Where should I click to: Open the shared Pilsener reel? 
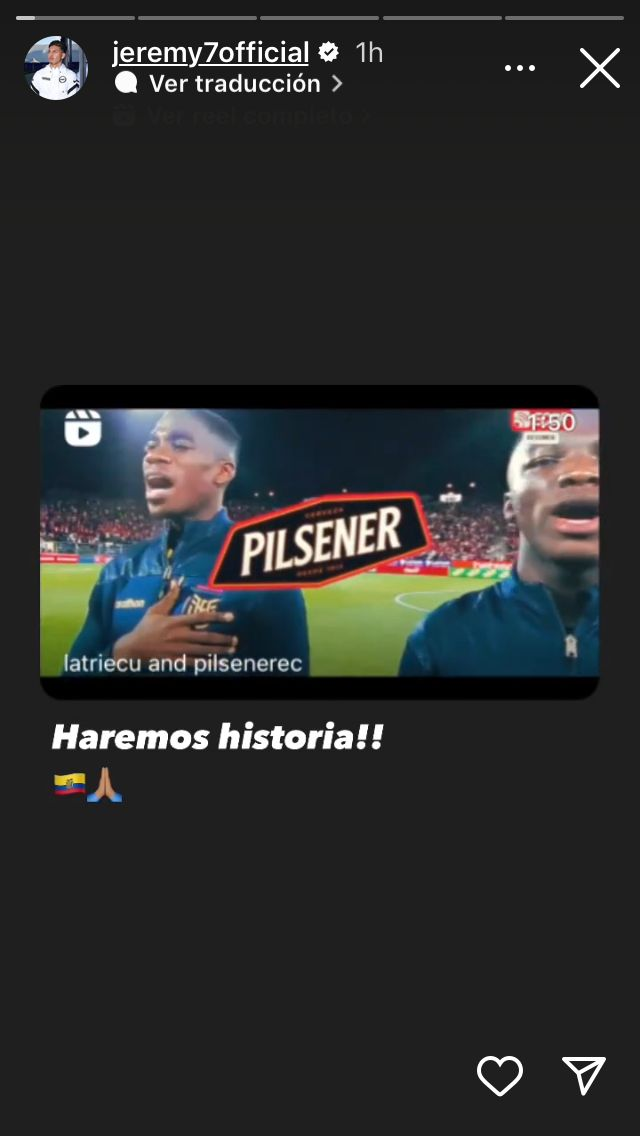tap(319, 541)
